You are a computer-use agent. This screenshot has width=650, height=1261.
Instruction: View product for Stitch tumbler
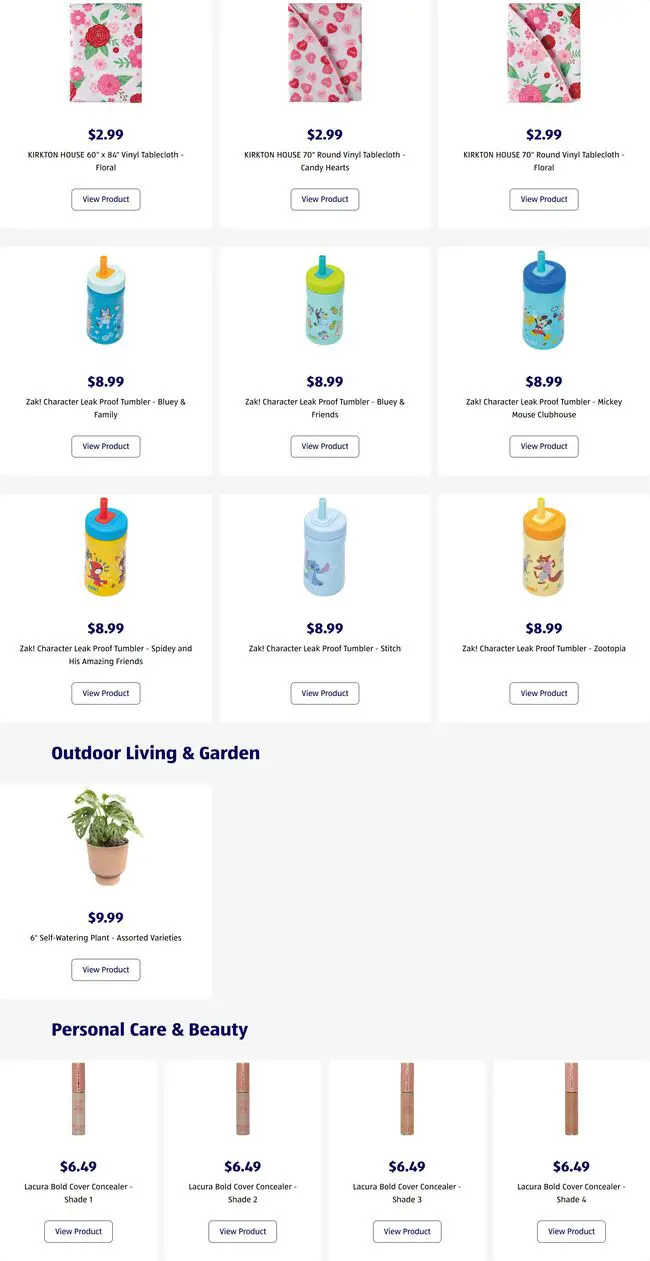(x=325, y=693)
